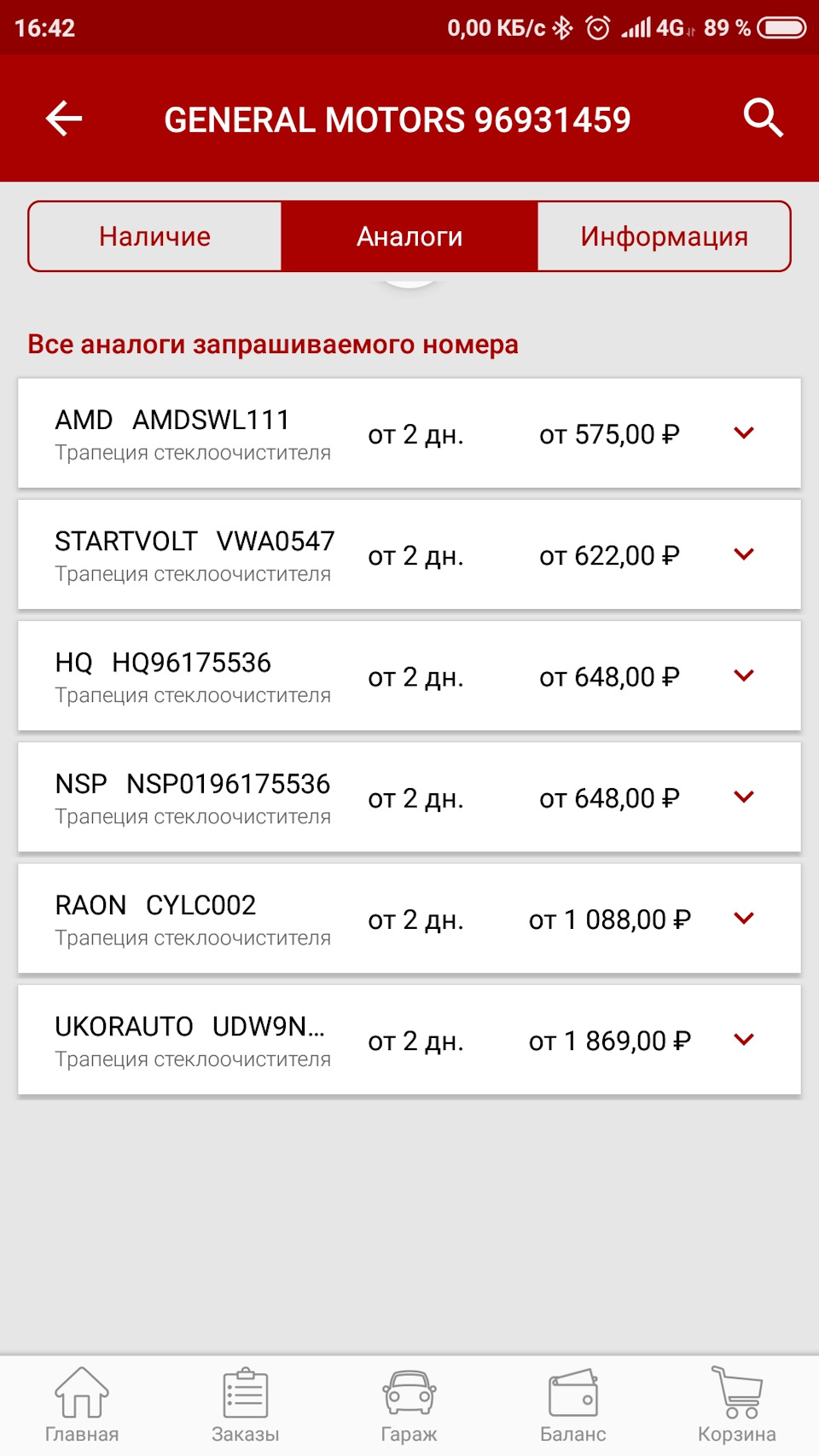
Task: Expand the STARTVOLT VWA0547 chevron
Action: [743, 554]
